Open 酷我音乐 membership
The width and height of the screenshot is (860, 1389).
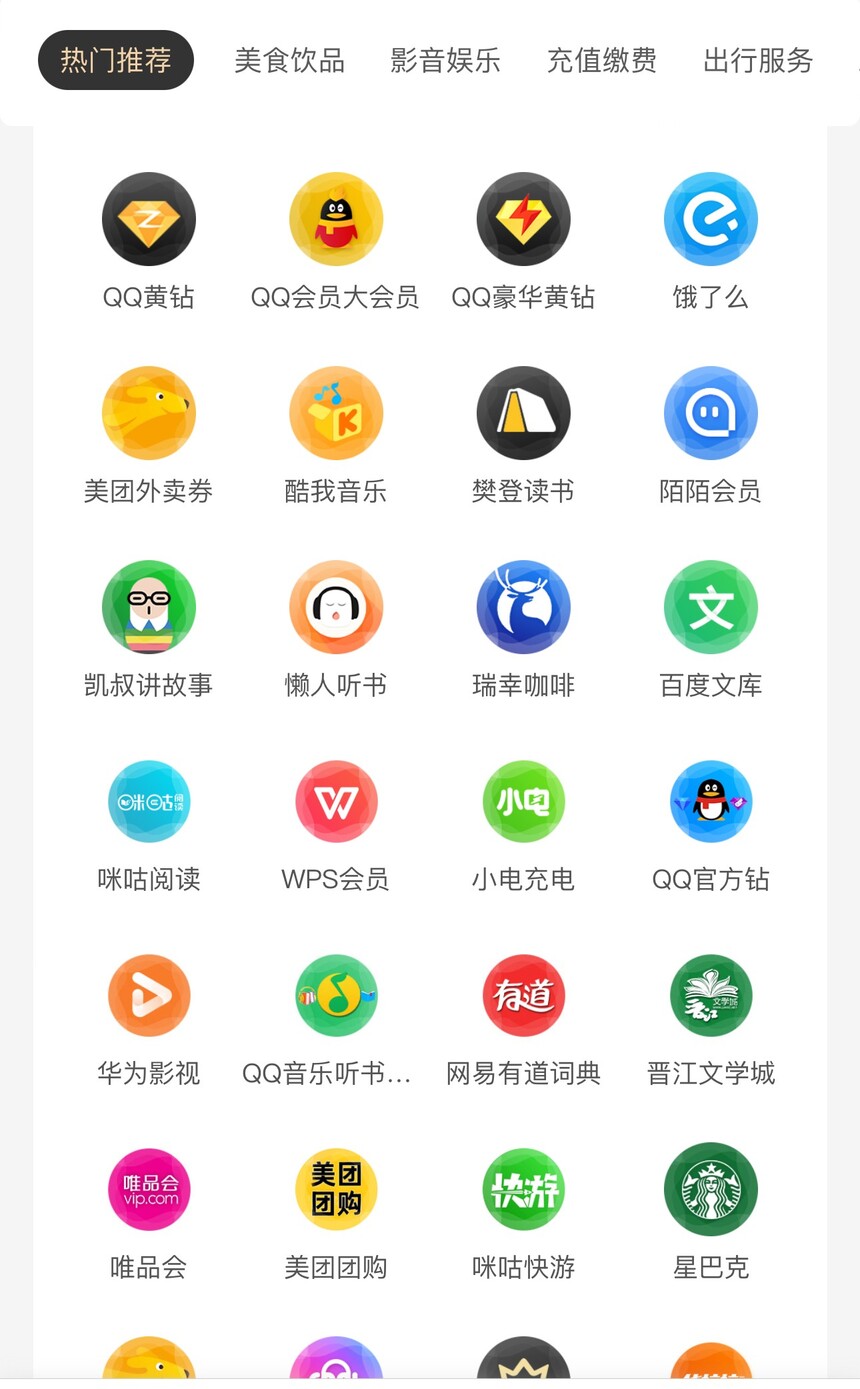336,413
